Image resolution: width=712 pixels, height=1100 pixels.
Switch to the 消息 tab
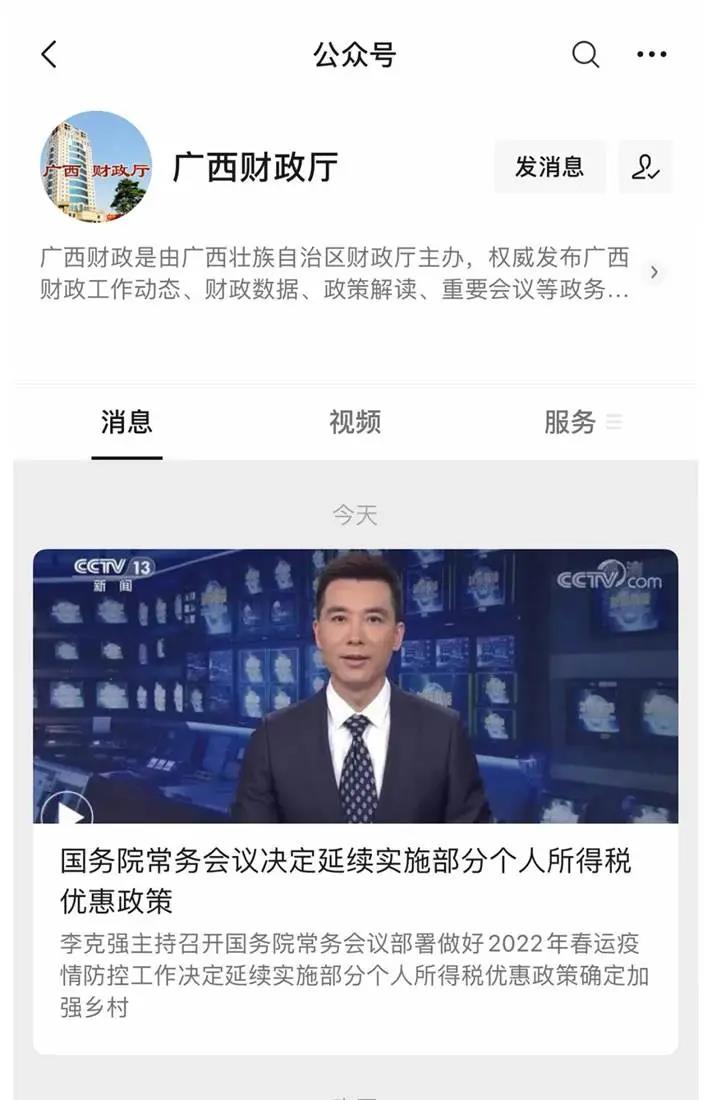point(127,422)
